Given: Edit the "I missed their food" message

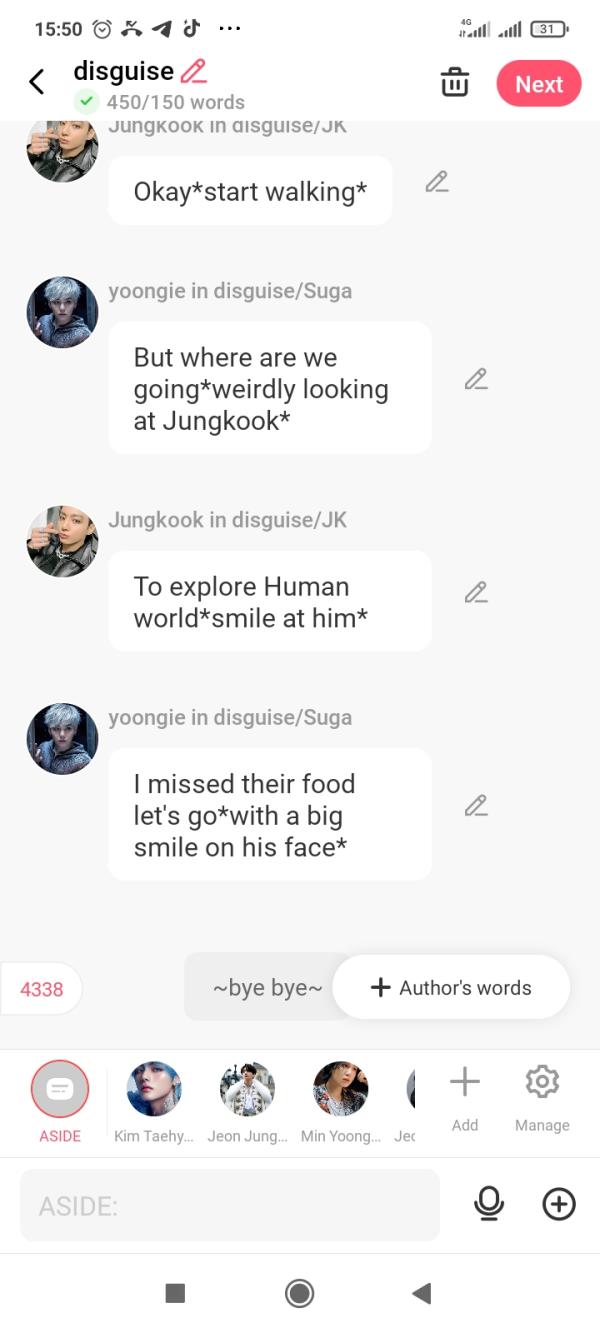Looking at the screenshot, I should [x=476, y=806].
